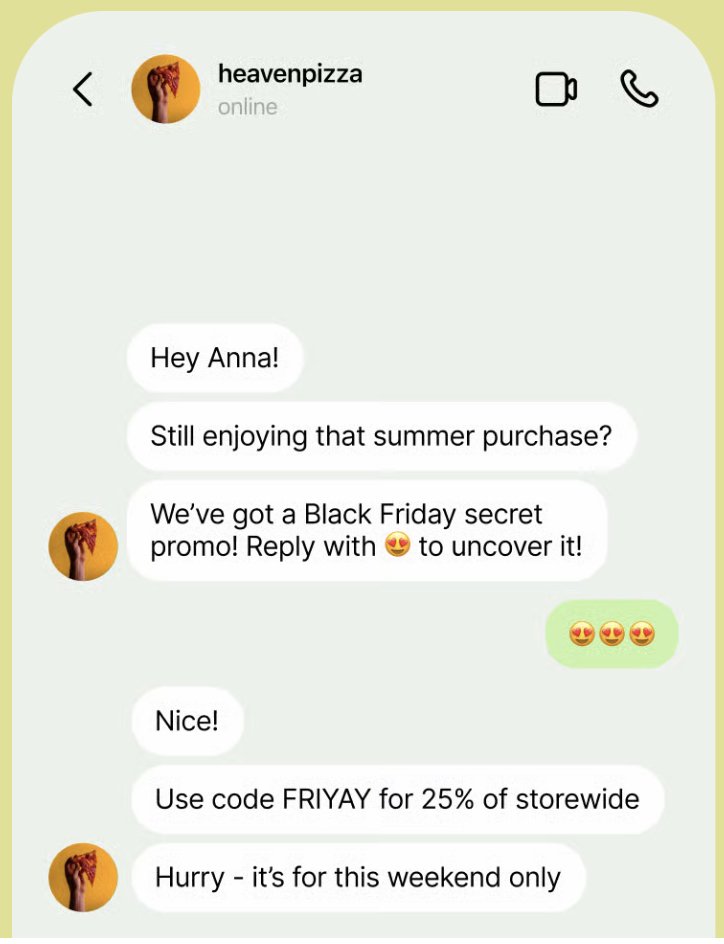Select the 'Nice!' message bubble
Image resolution: width=724 pixels, height=944 pixels.
[188, 720]
